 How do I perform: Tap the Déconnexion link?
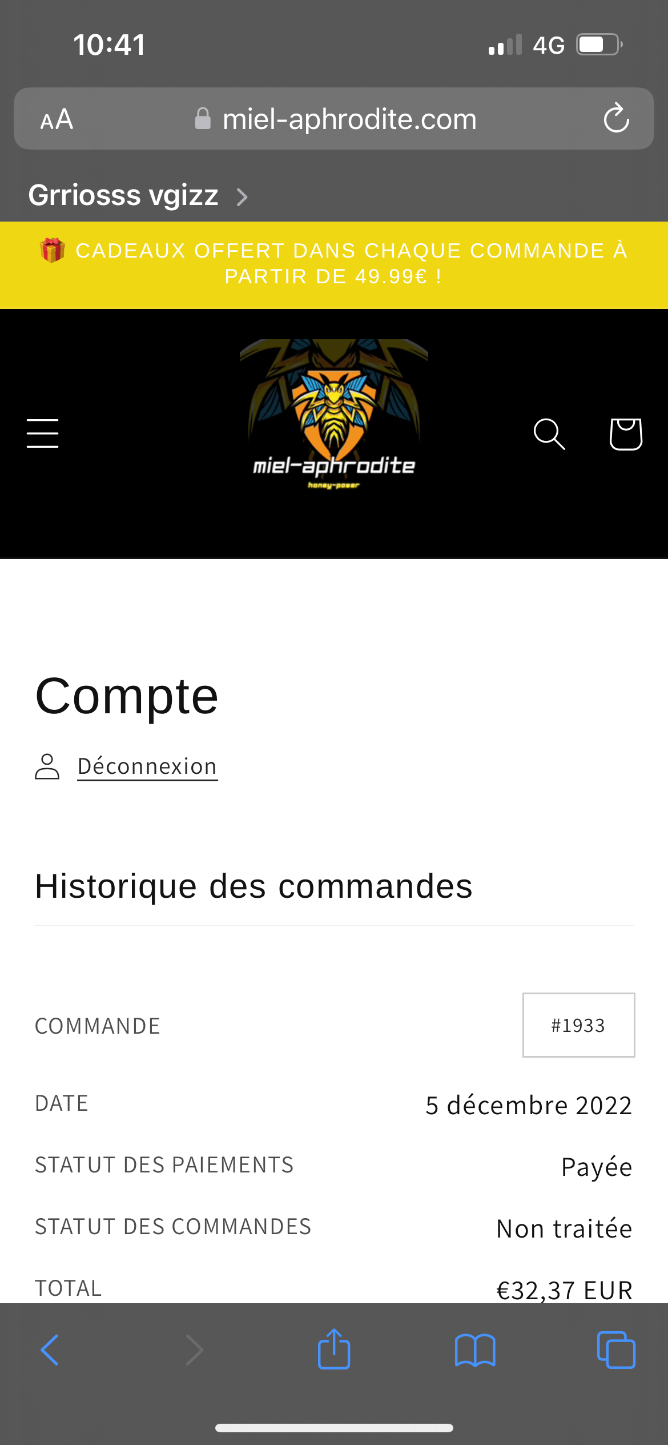pyautogui.click(x=147, y=767)
